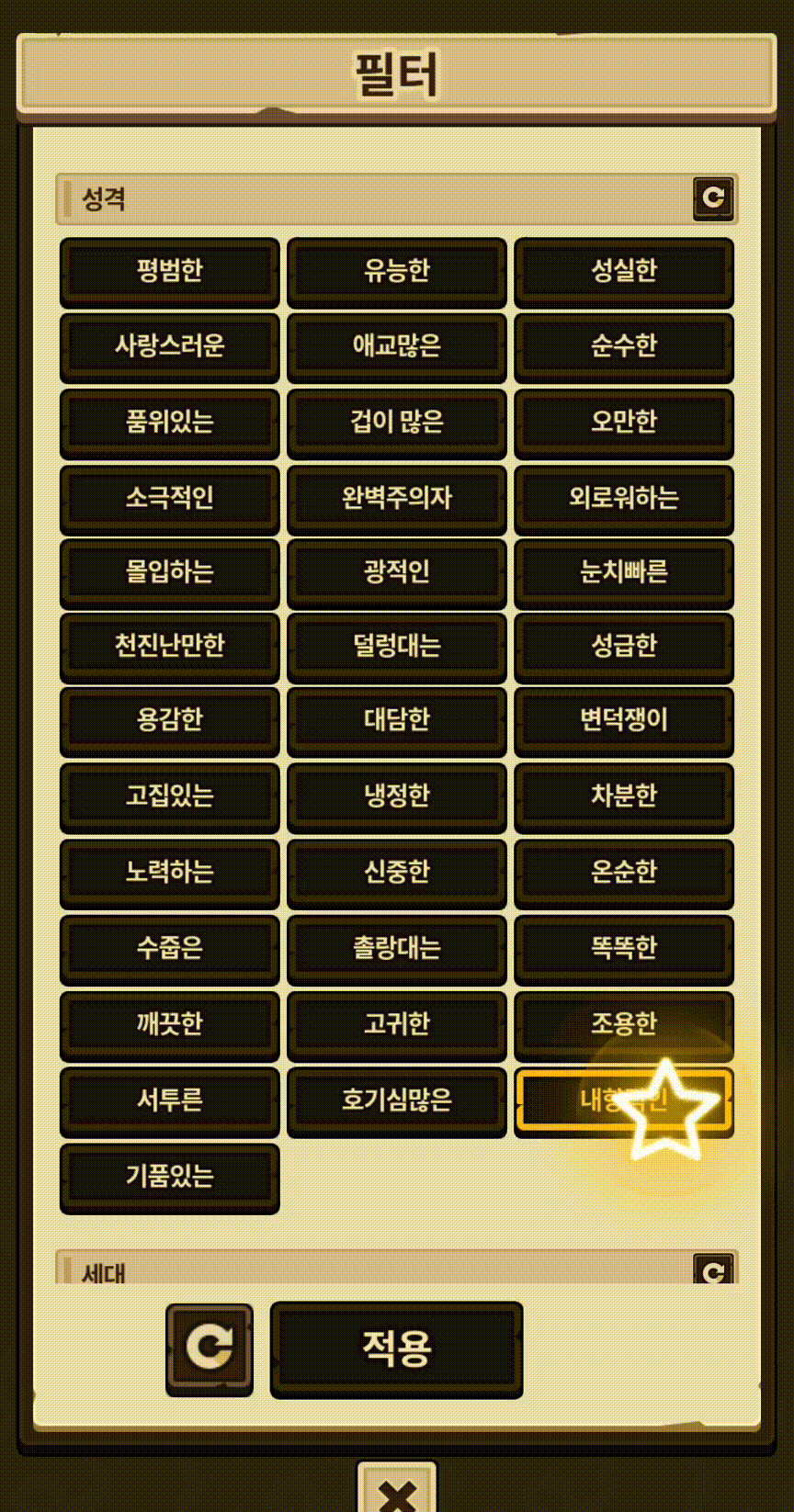Choose the 완벽주의자 filter
This screenshot has height=1512, width=794.
coord(397,500)
